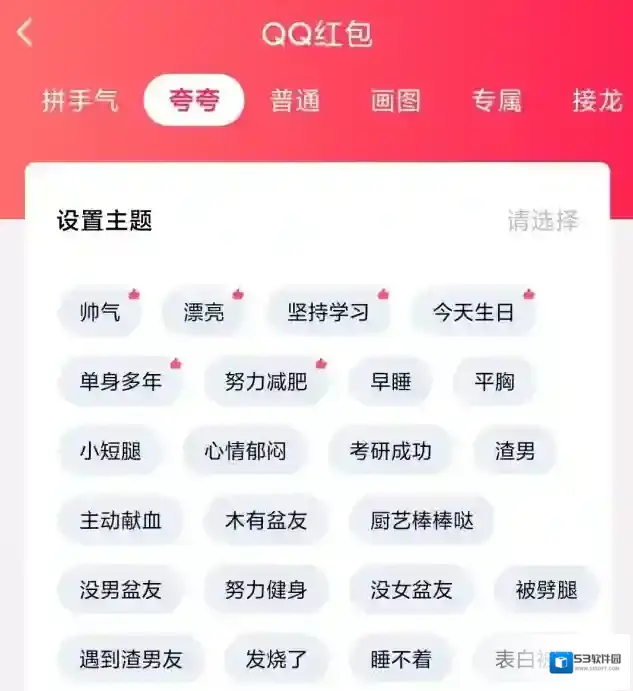Choose the 单身多年 theme
The height and width of the screenshot is (691, 633).
(121, 381)
